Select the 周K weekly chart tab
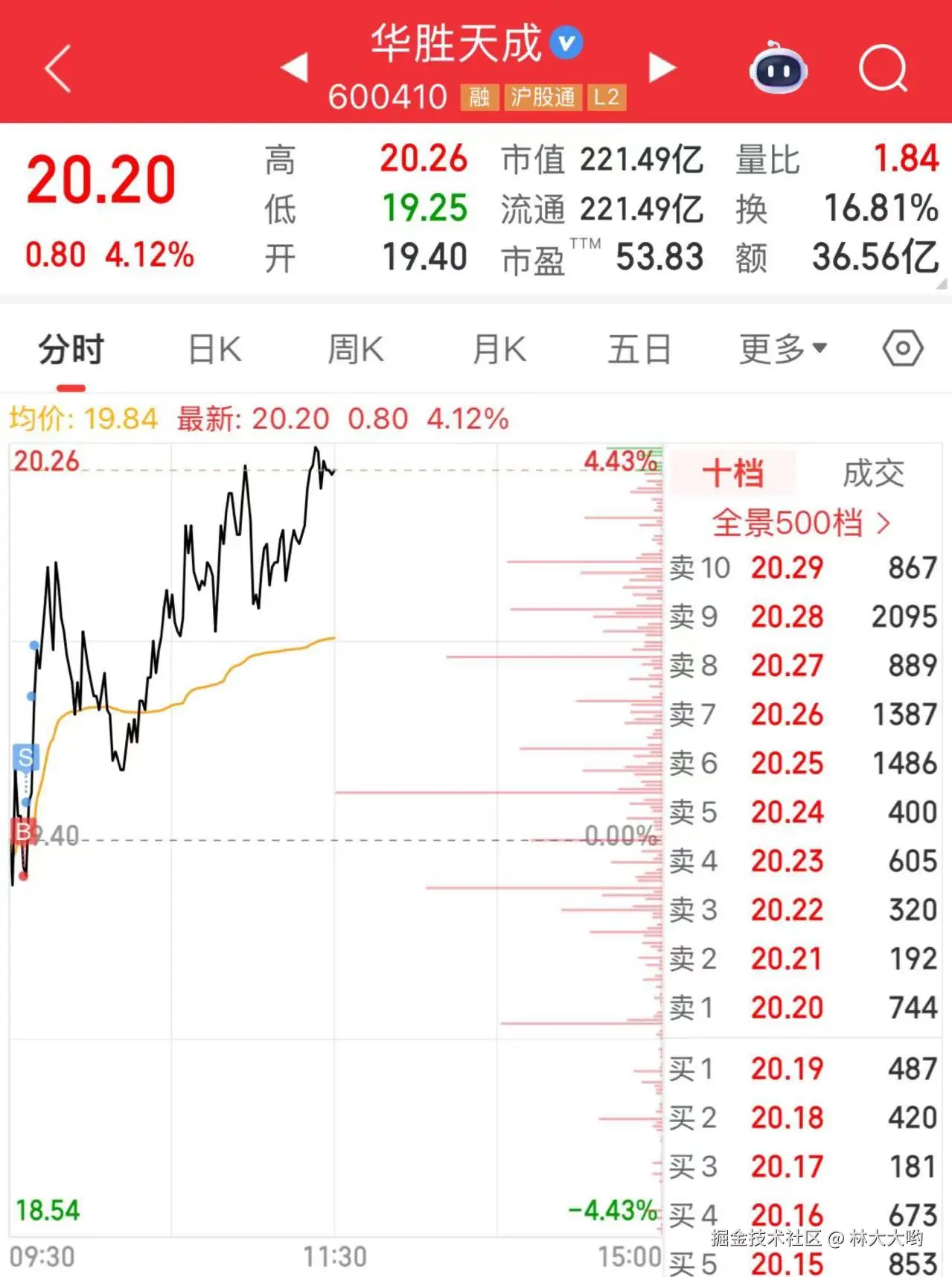This screenshot has width=952, height=1277. (x=357, y=348)
